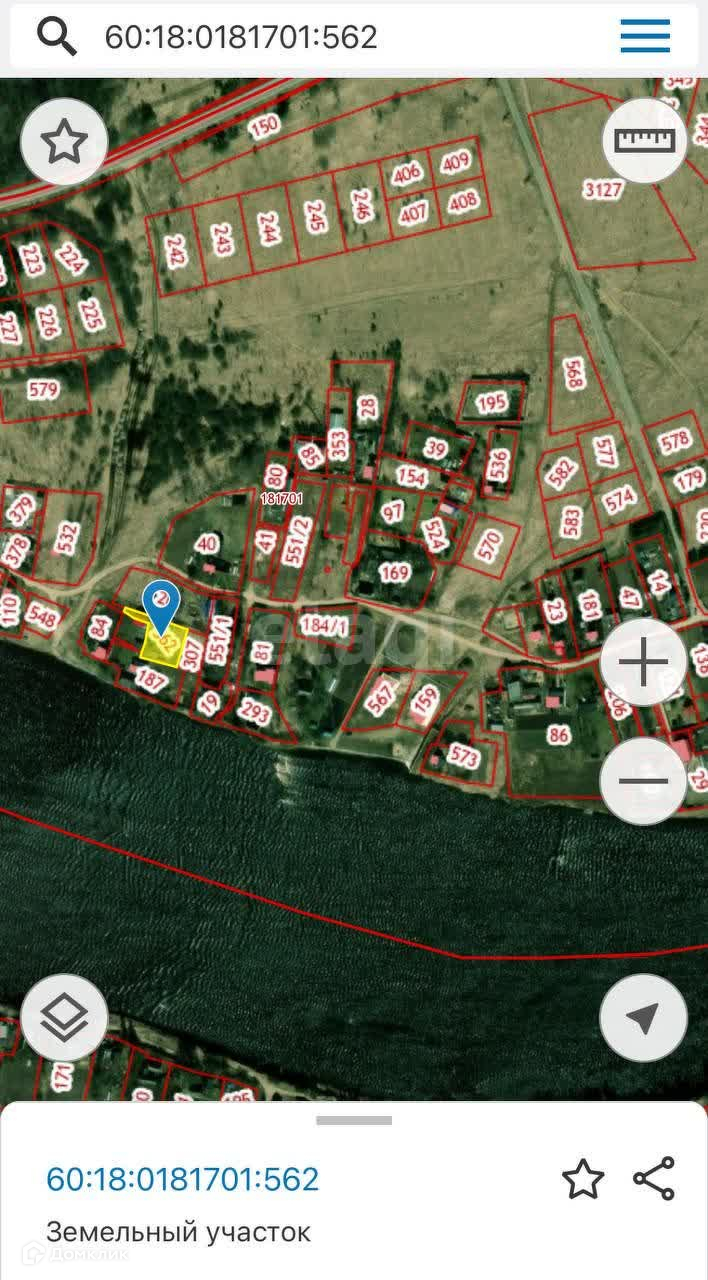Zoom in with the plus button

click(x=644, y=663)
